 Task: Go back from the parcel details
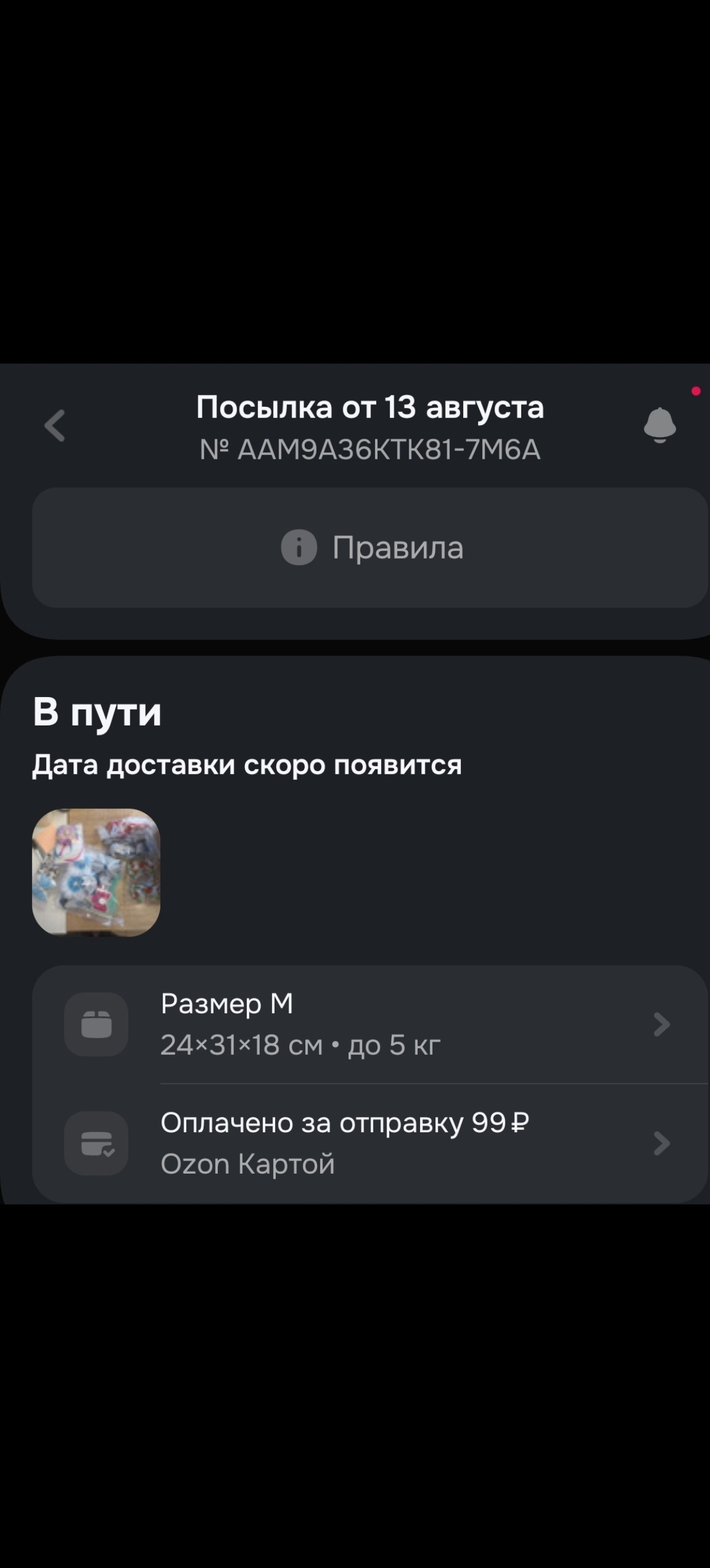[x=55, y=425]
